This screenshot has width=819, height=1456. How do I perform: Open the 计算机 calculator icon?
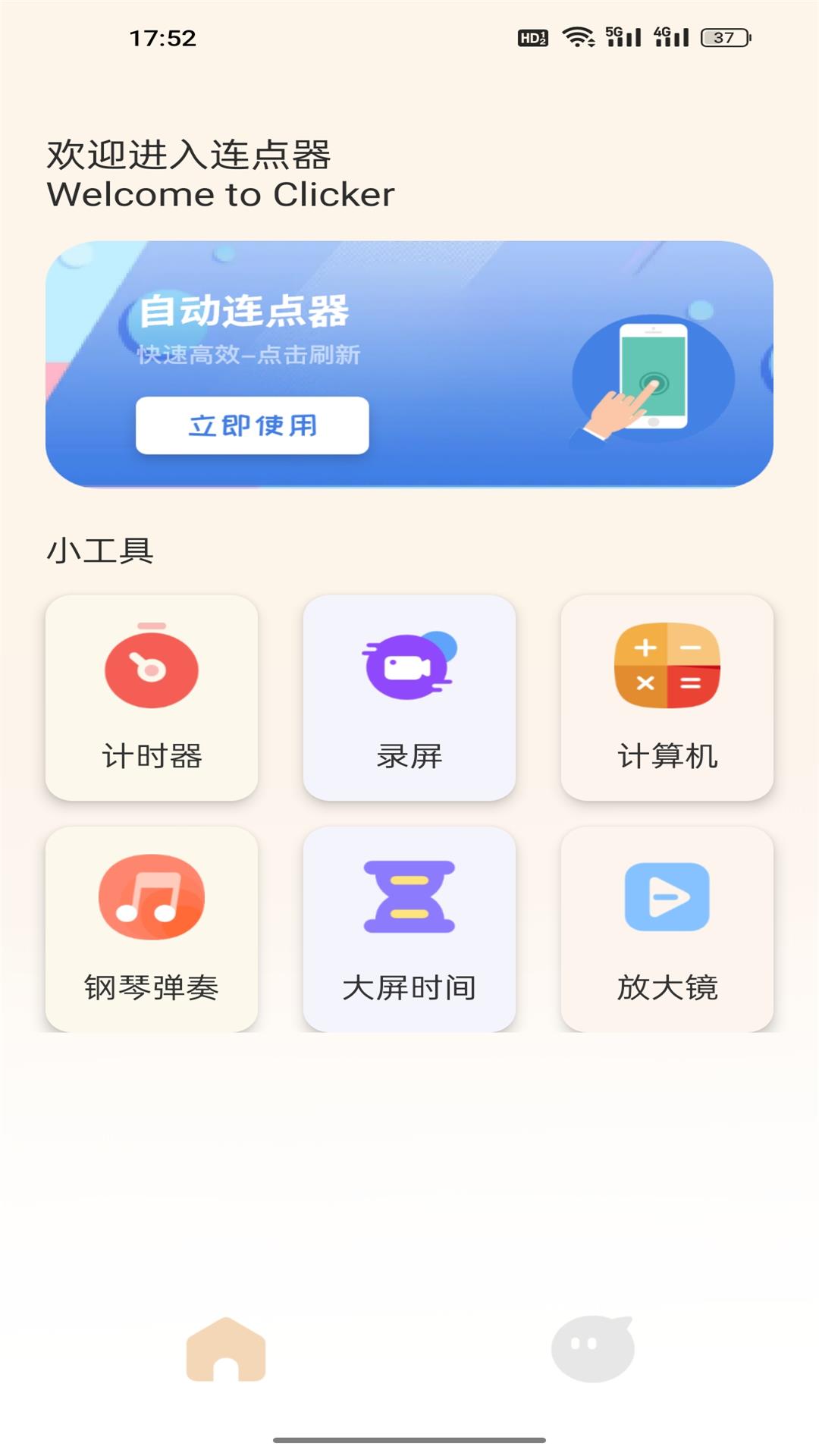click(x=667, y=665)
